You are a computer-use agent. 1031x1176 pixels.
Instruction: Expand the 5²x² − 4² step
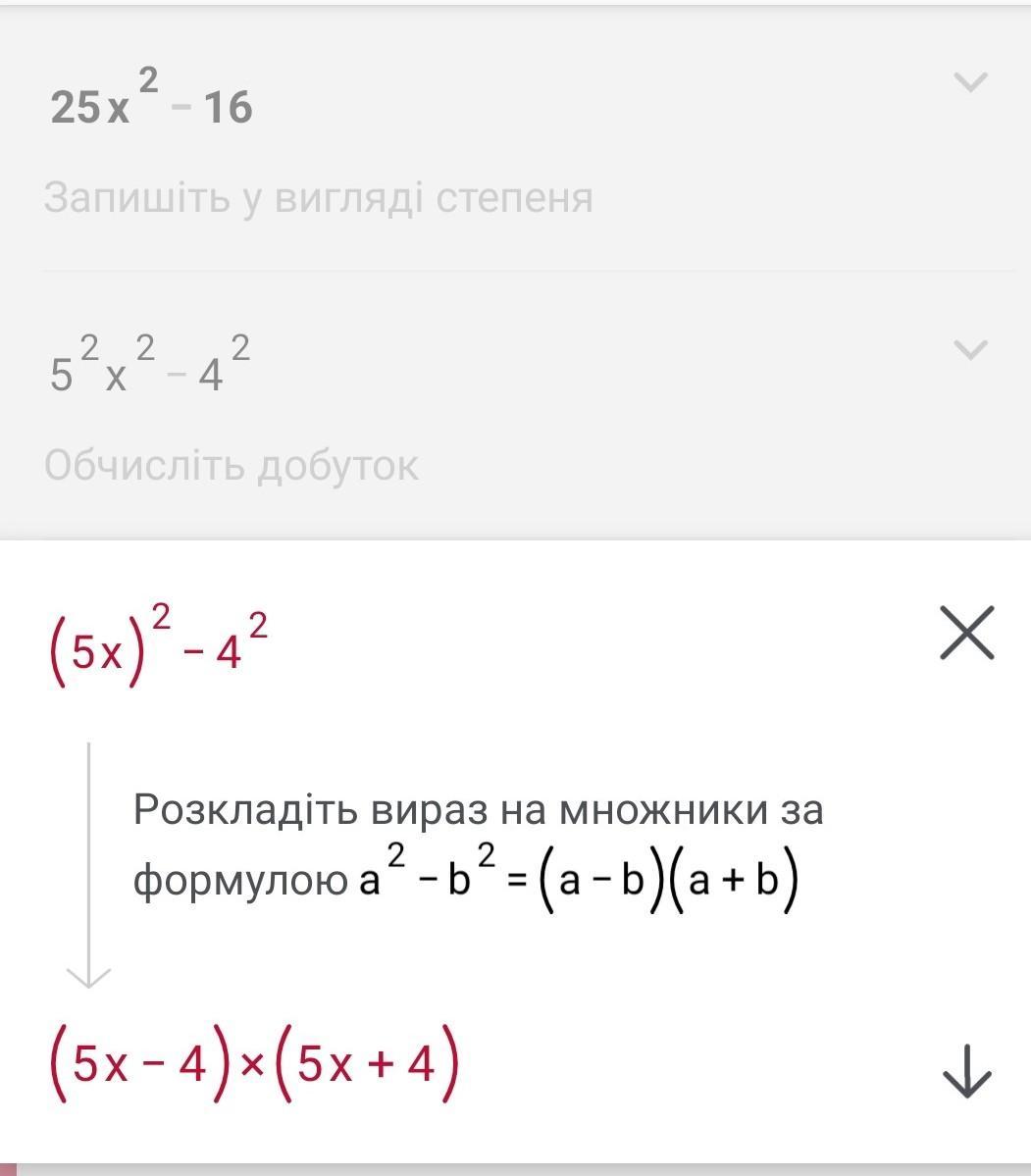pos(970,350)
